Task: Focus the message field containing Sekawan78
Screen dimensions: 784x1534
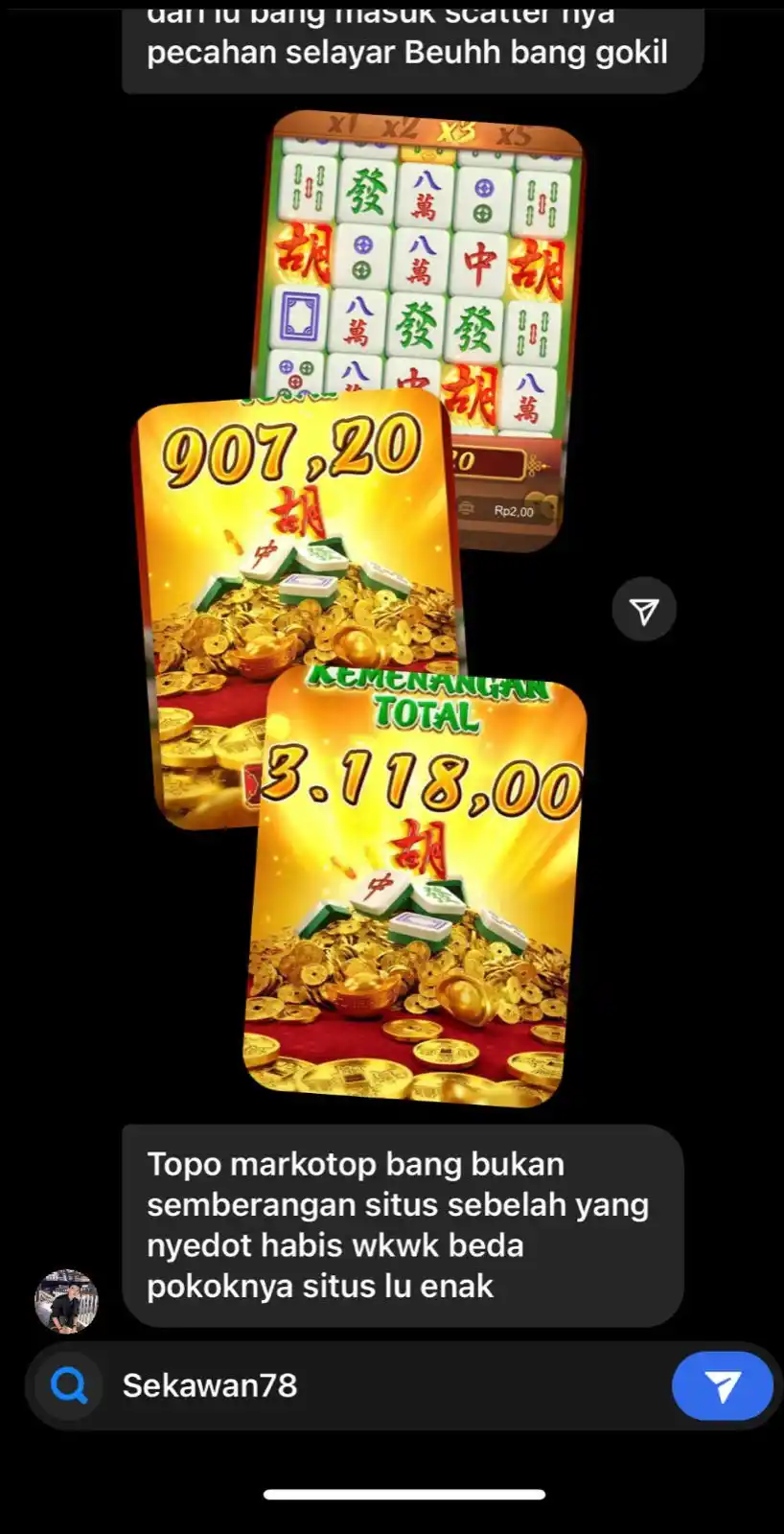Action: (383, 1385)
